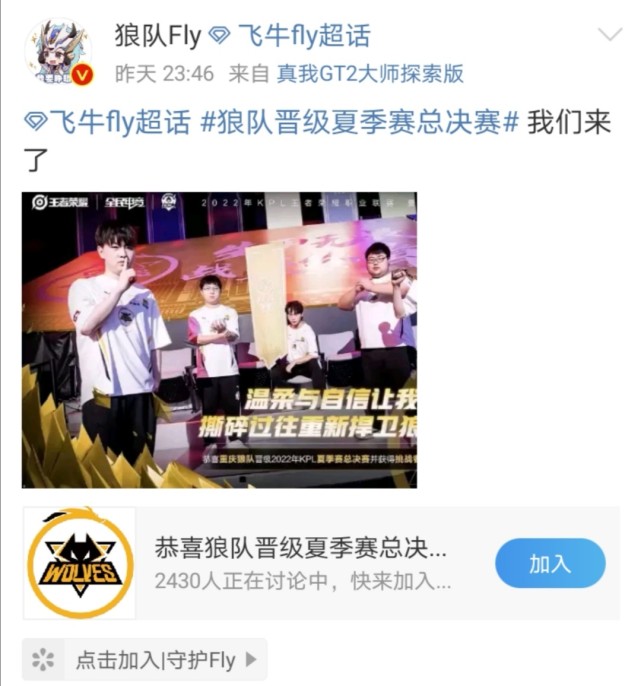Open 狼队Fly's profile avatar
The image size is (641, 686).
(x=60, y=52)
